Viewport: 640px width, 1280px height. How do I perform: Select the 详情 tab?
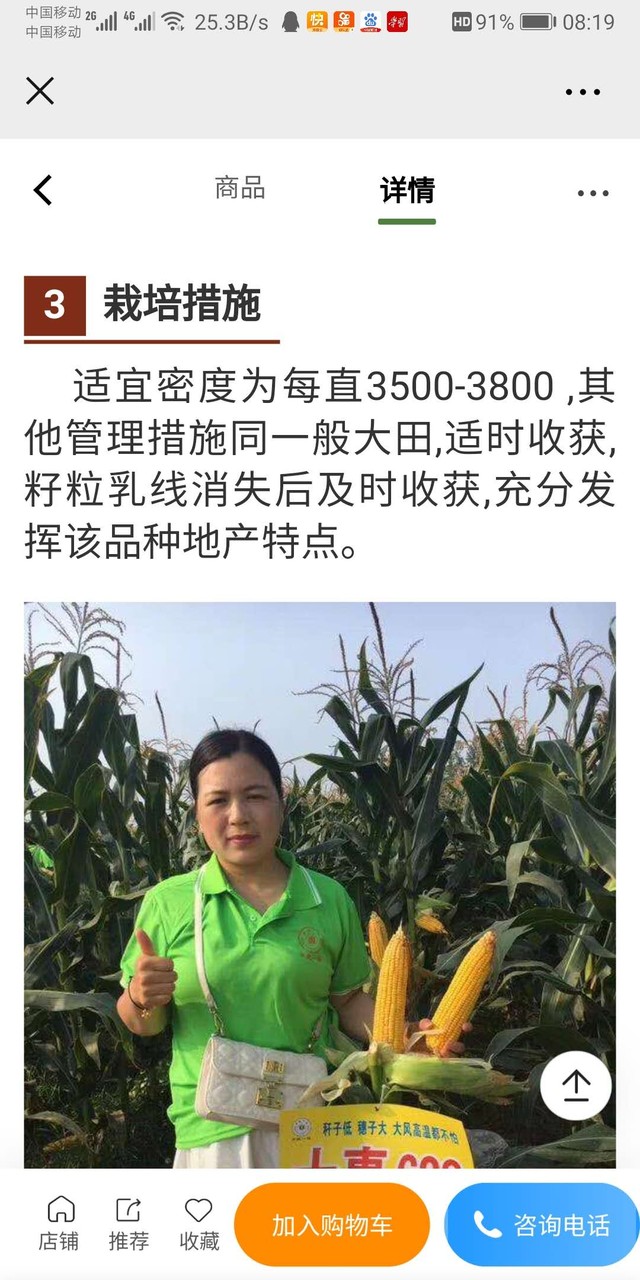pyautogui.click(x=407, y=190)
